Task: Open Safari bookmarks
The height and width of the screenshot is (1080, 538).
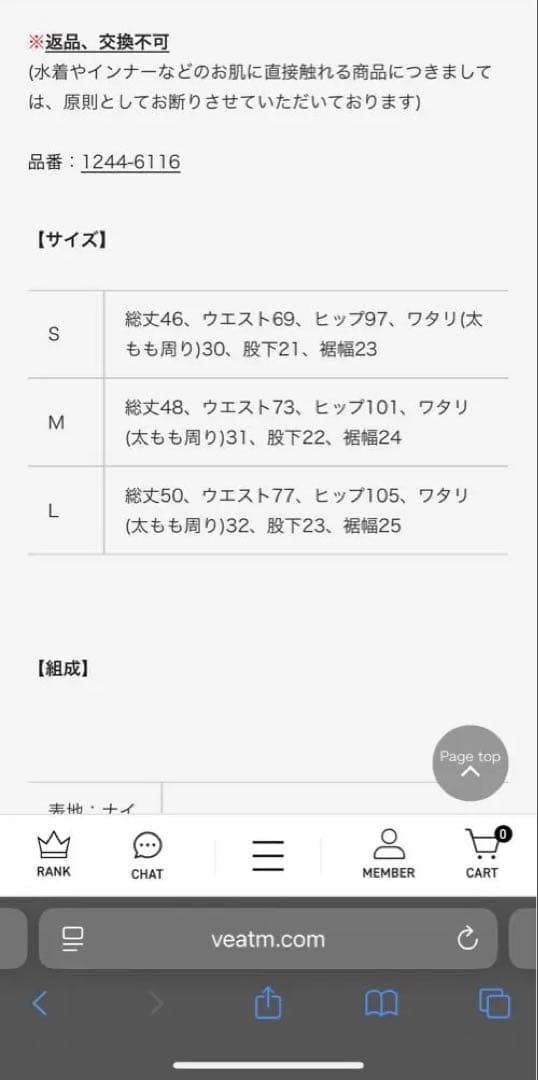Action: 381,1004
